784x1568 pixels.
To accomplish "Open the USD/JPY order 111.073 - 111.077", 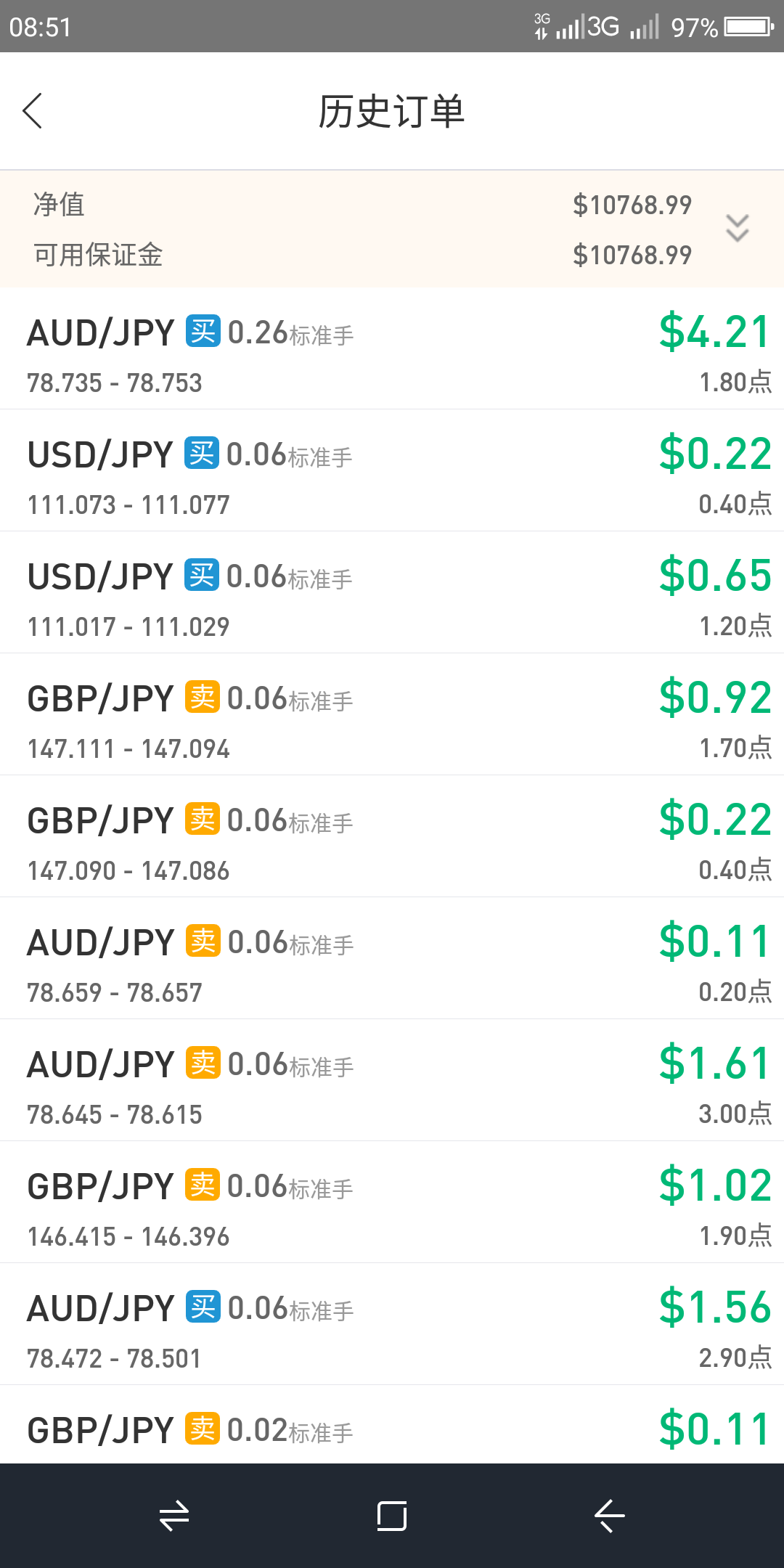I will (x=392, y=470).
